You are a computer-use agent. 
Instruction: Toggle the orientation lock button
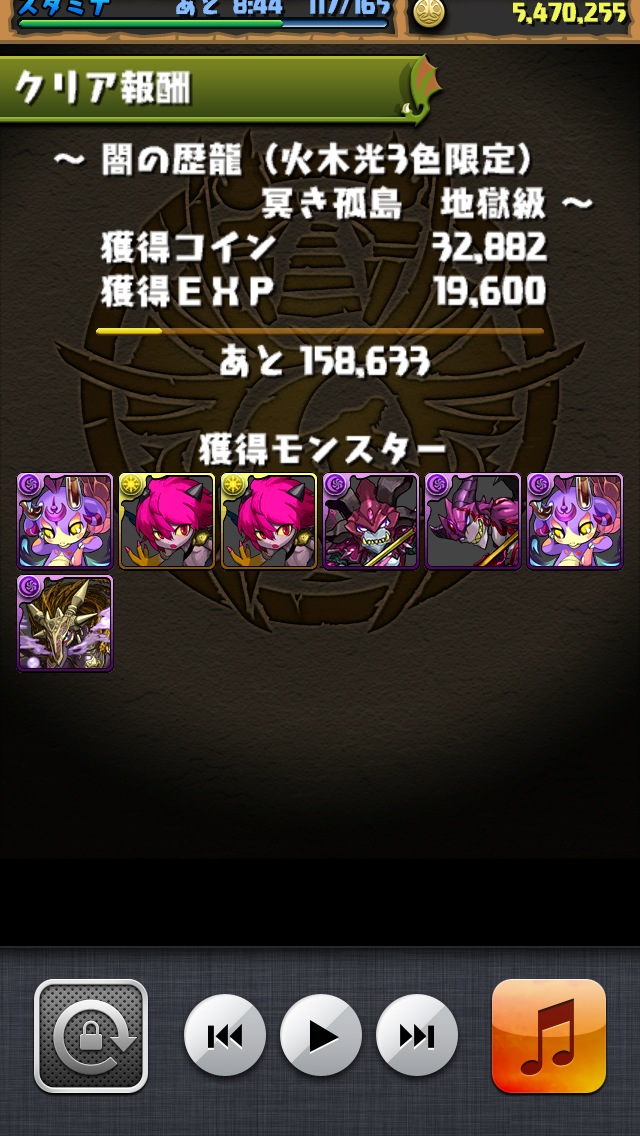coord(91,1035)
